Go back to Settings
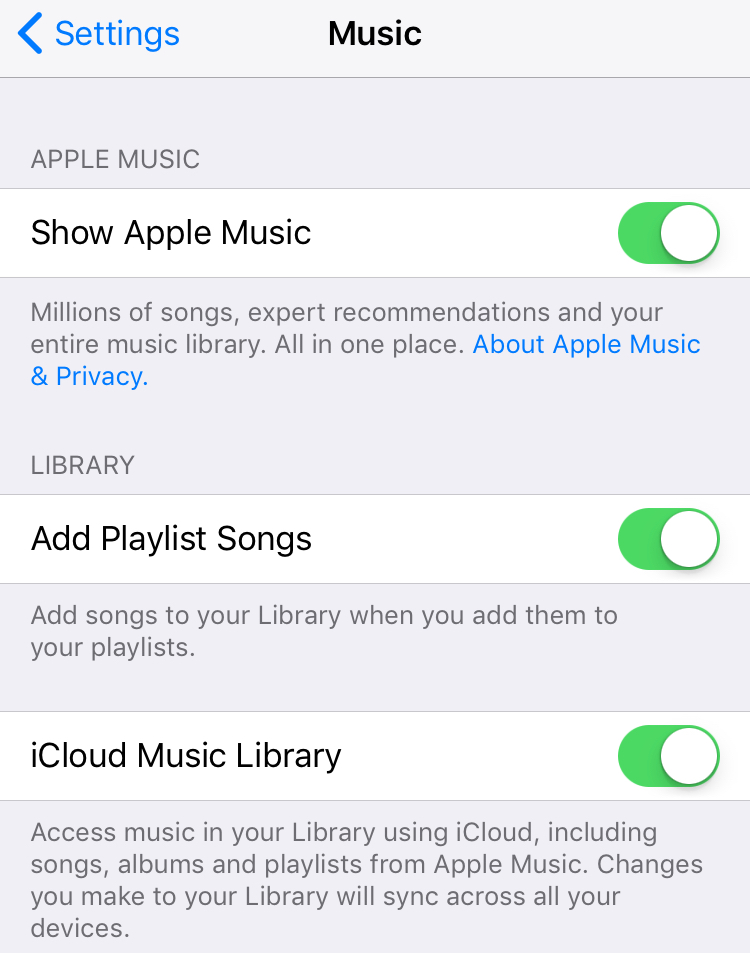The height and width of the screenshot is (953, 750). click(98, 34)
